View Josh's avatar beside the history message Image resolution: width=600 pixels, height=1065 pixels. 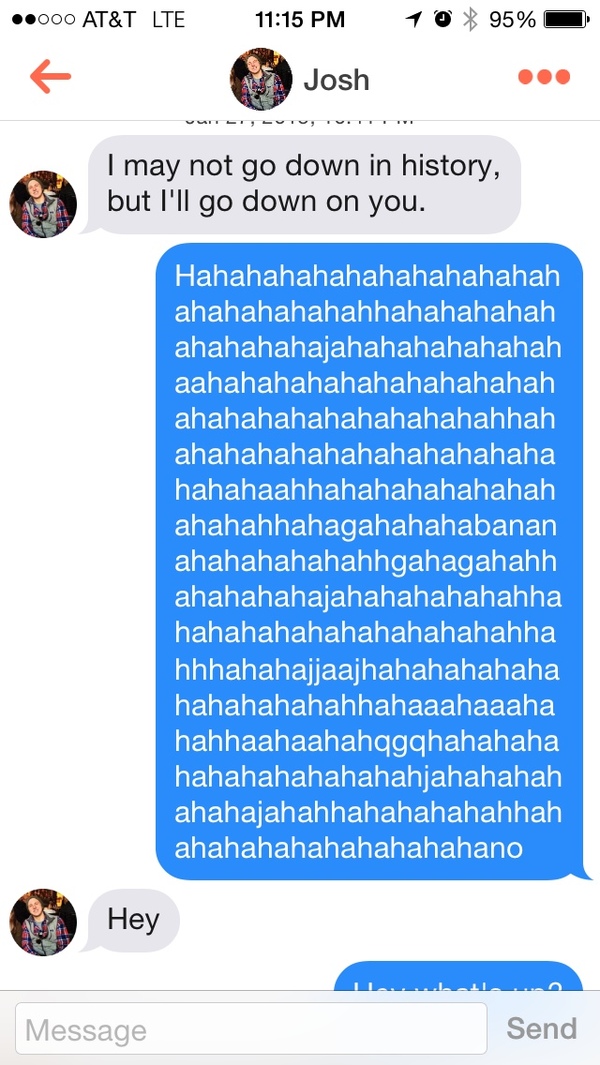(43, 204)
